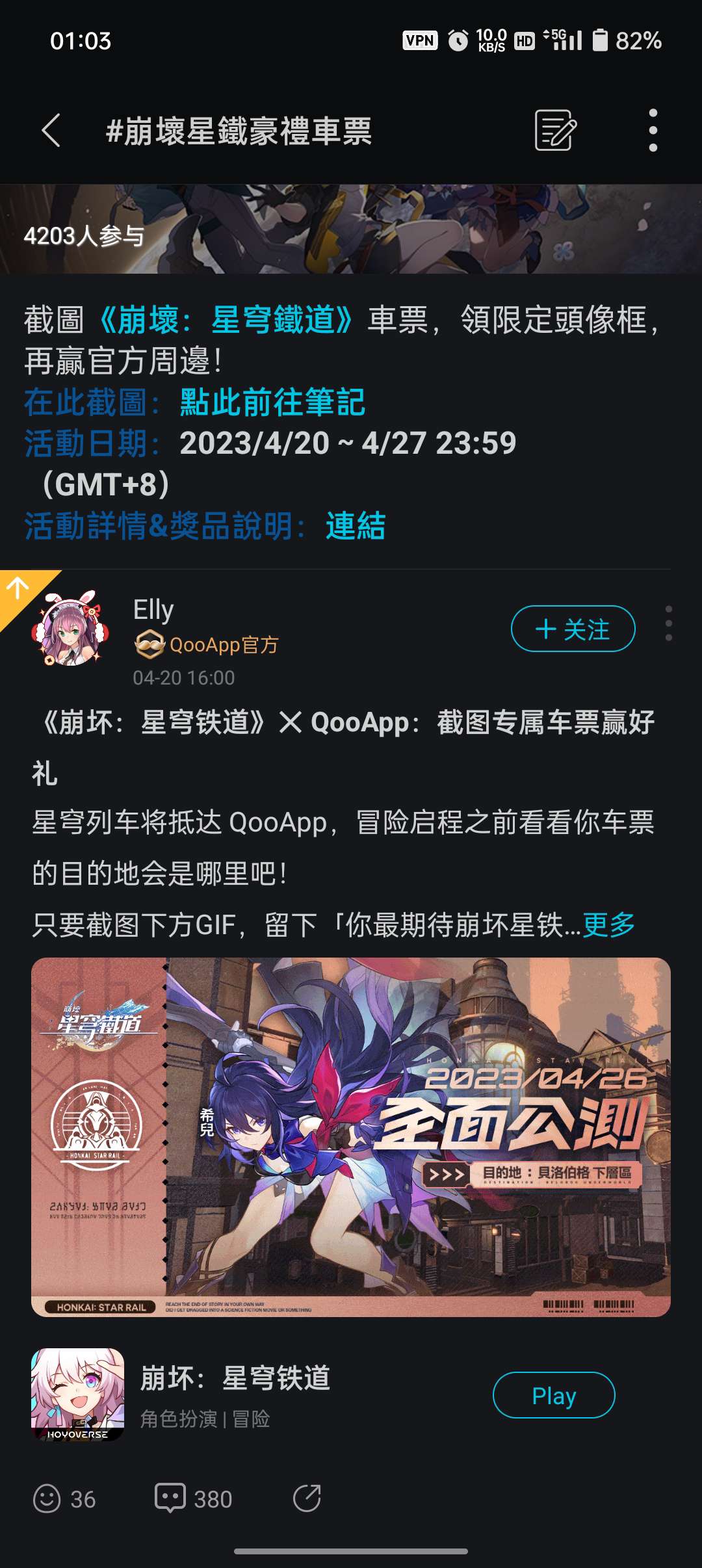This screenshot has width=702, height=1568.
Task: Expand the post with 更多
Action: tap(609, 925)
